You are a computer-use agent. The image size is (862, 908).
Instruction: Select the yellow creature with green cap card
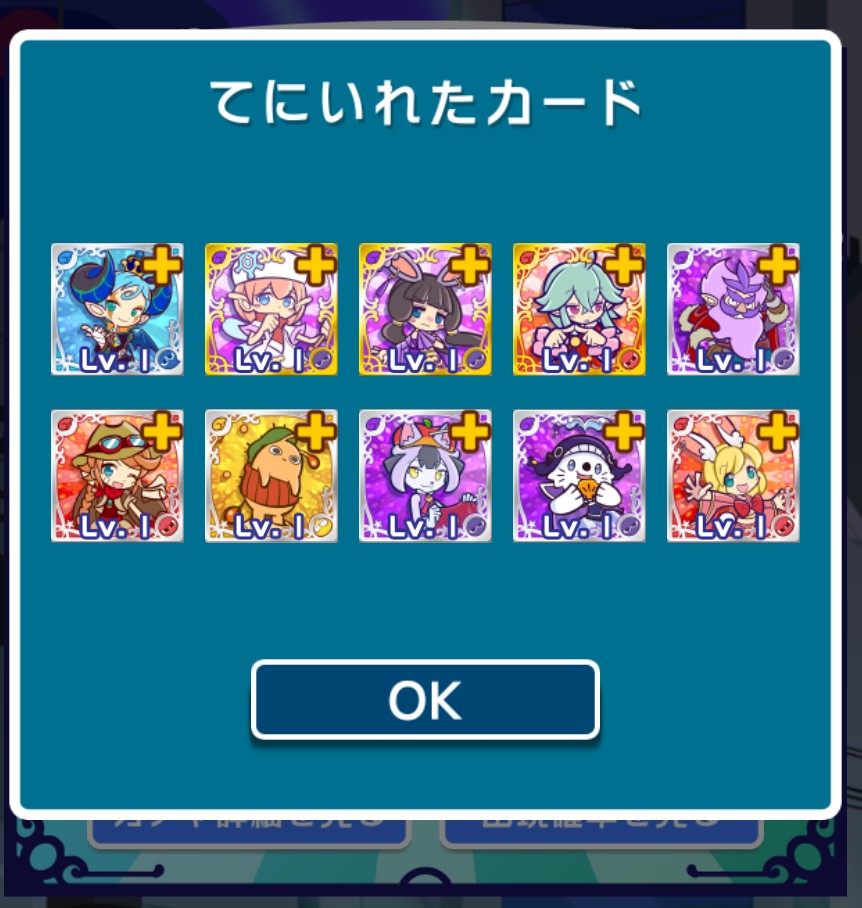[x=271, y=476]
